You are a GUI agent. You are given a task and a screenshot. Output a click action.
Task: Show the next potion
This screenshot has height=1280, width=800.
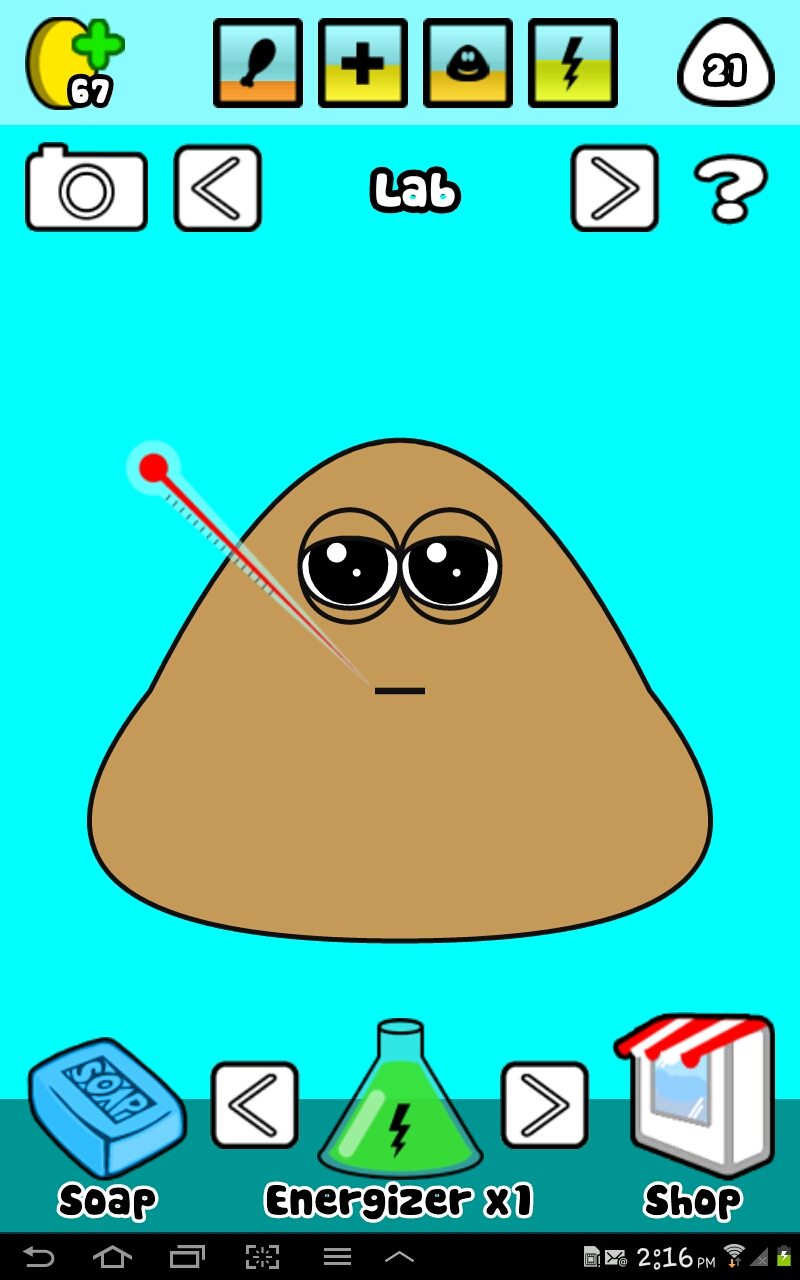click(544, 1105)
